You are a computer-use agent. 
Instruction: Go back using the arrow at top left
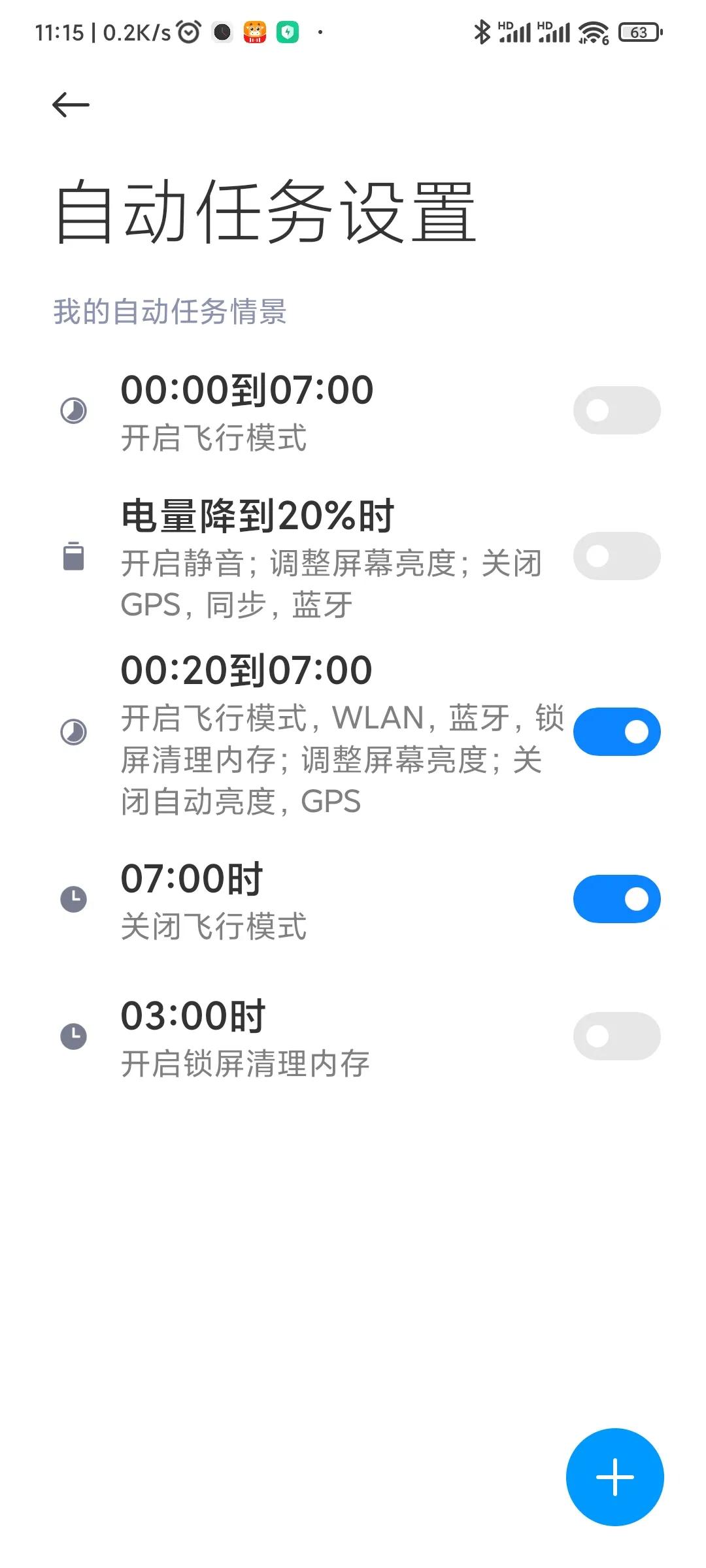point(70,103)
